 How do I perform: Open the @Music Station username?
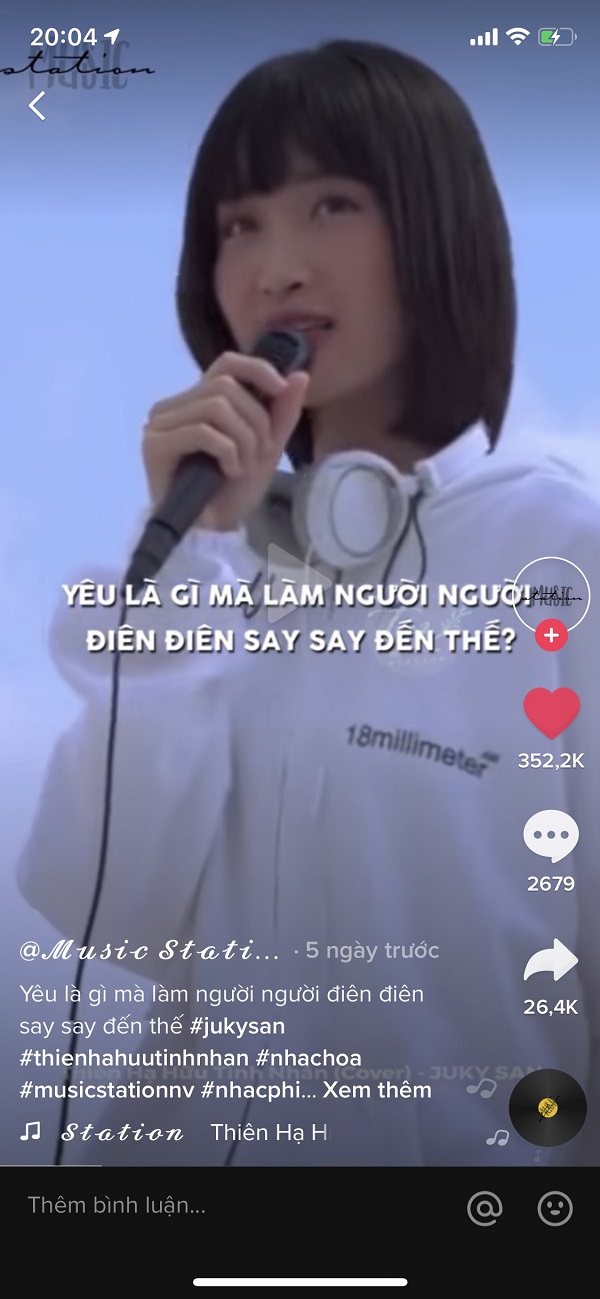(149, 950)
